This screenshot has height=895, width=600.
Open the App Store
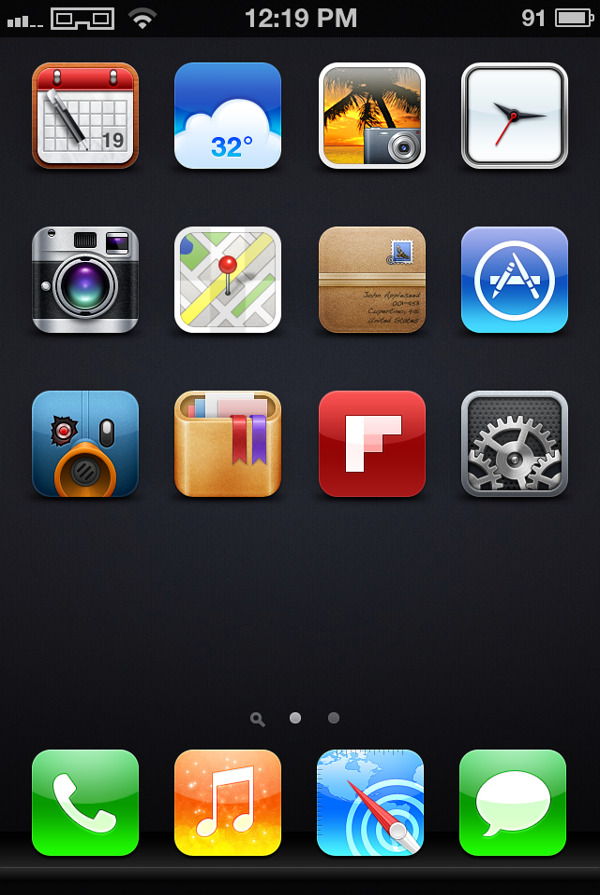coord(514,279)
